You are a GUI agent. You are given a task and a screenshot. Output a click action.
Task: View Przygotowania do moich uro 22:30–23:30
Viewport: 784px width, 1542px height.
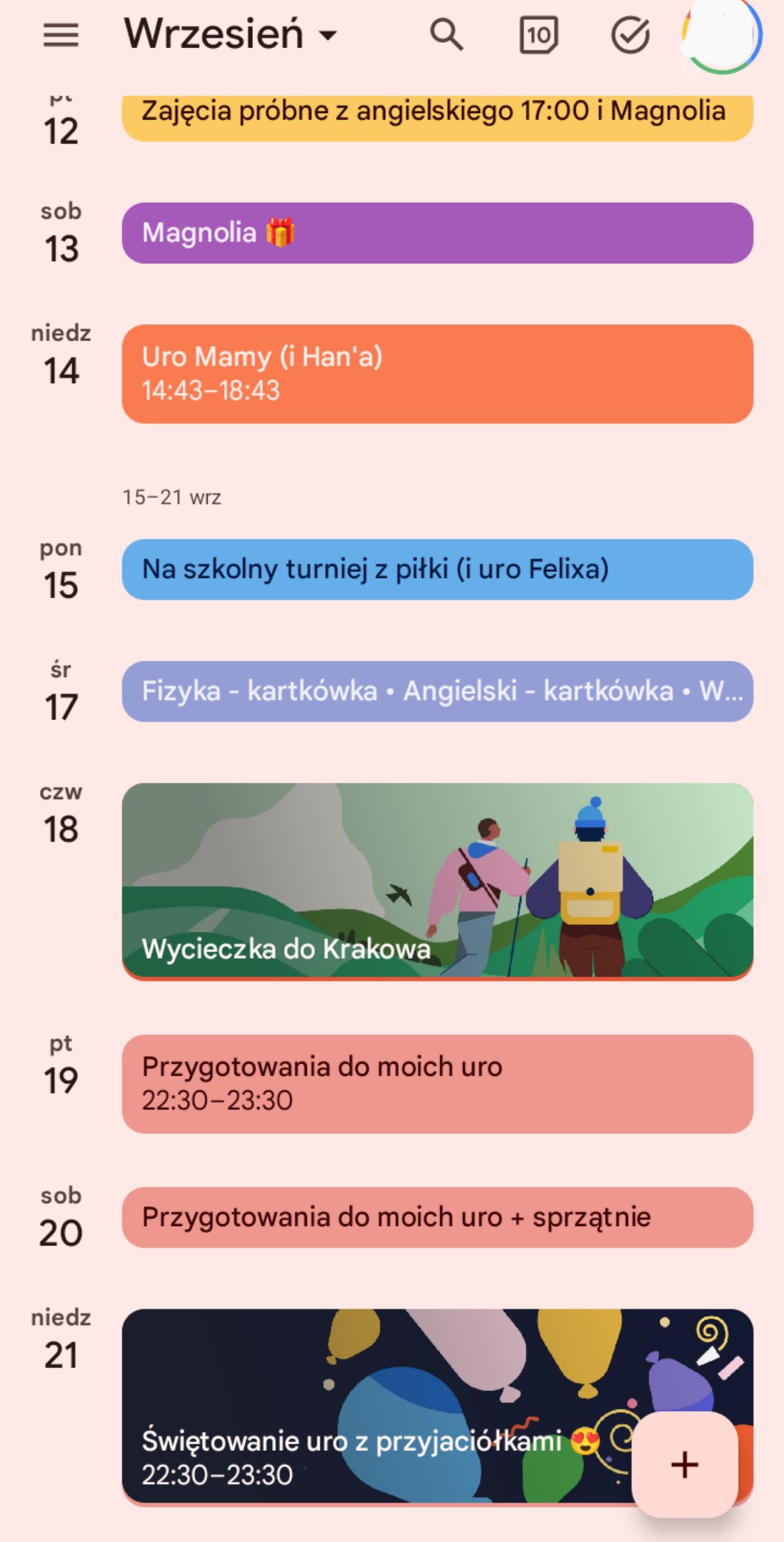point(437,1083)
